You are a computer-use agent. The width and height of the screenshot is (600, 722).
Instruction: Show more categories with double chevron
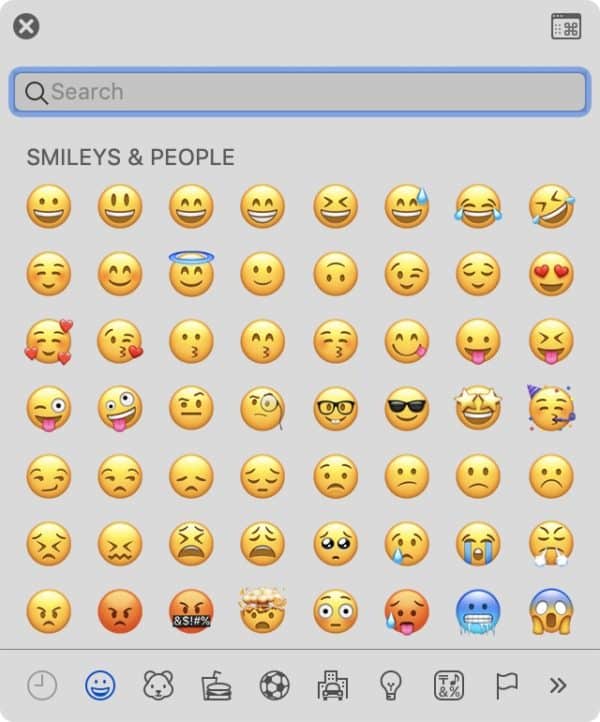(558, 685)
